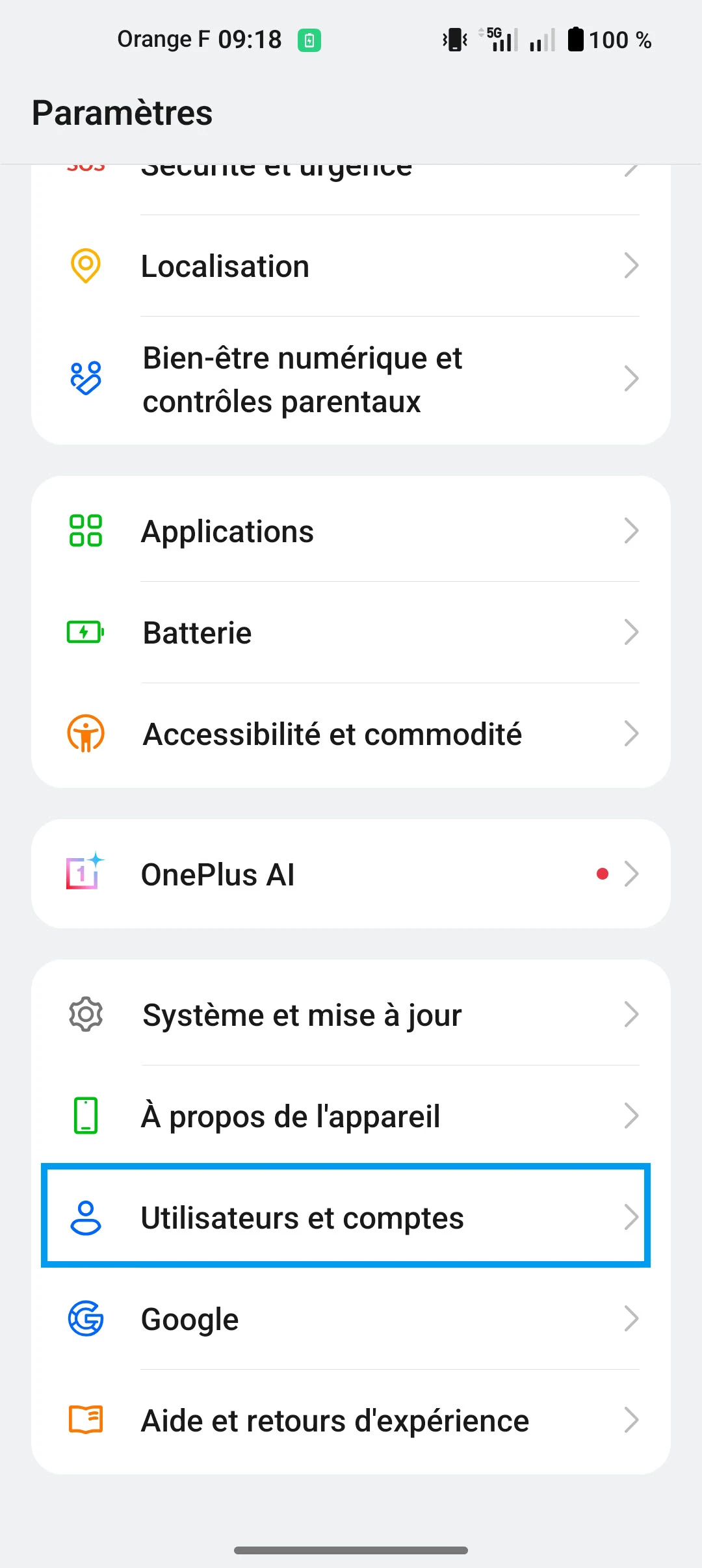Open Aide et retours d'expérience
Screen dimensions: 702x1568
(x=351, y=1420)
